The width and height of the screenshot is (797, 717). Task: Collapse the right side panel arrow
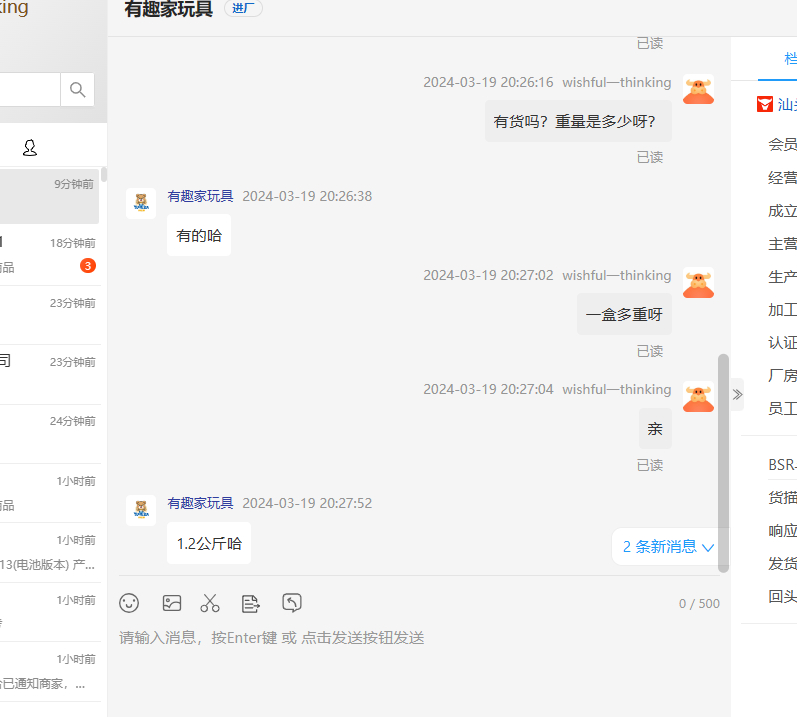point(737,394)
